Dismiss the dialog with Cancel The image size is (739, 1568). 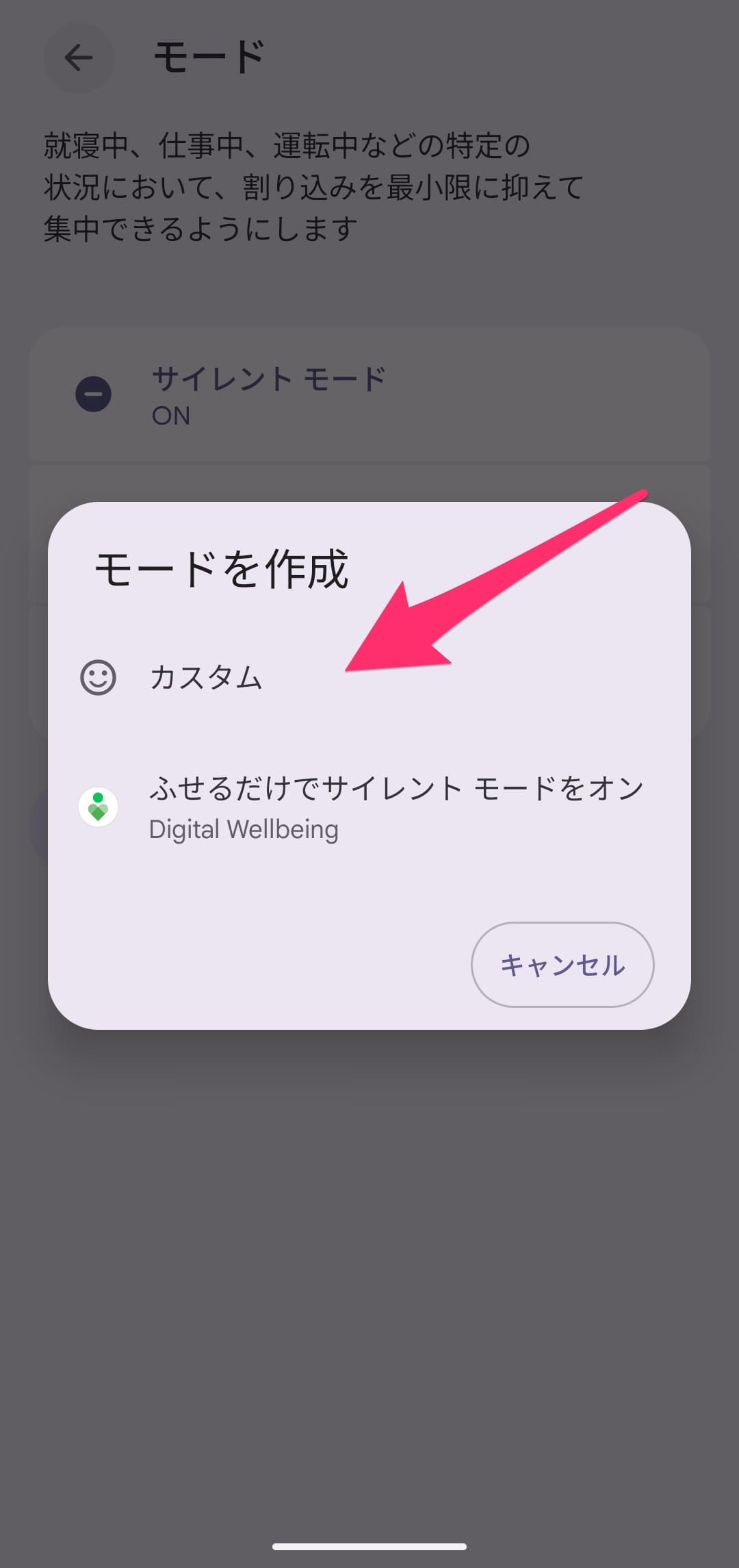pyautogui.click(x=562, y=965)
